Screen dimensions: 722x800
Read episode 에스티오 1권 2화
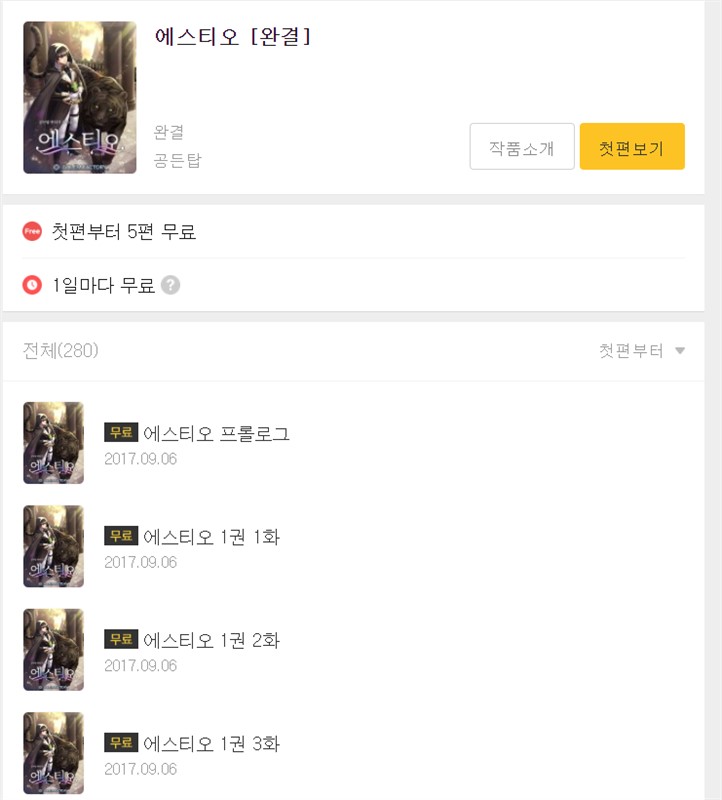point(211,641)
